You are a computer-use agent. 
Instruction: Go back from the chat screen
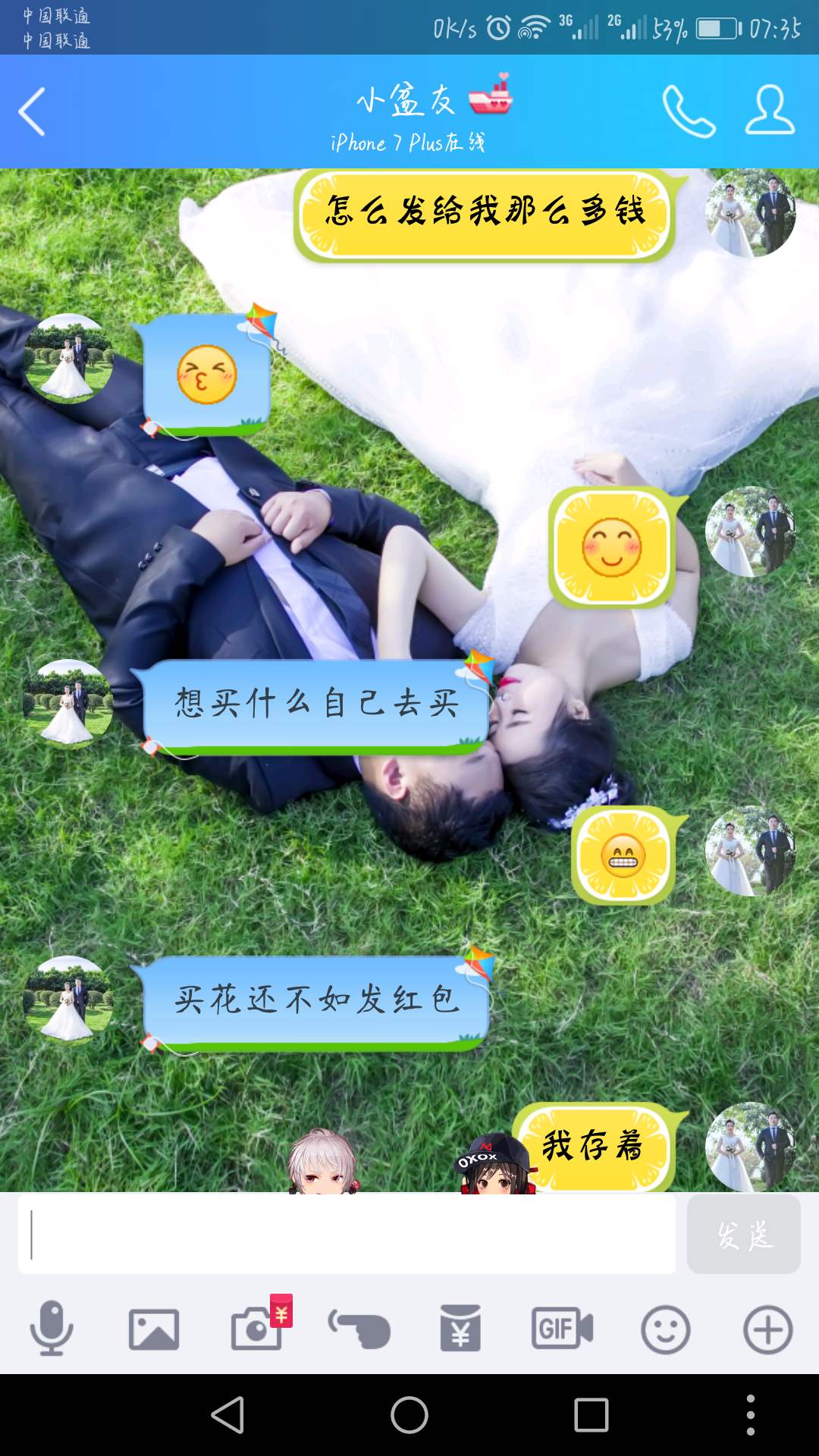pyautogui.click(x=32, y=111)
